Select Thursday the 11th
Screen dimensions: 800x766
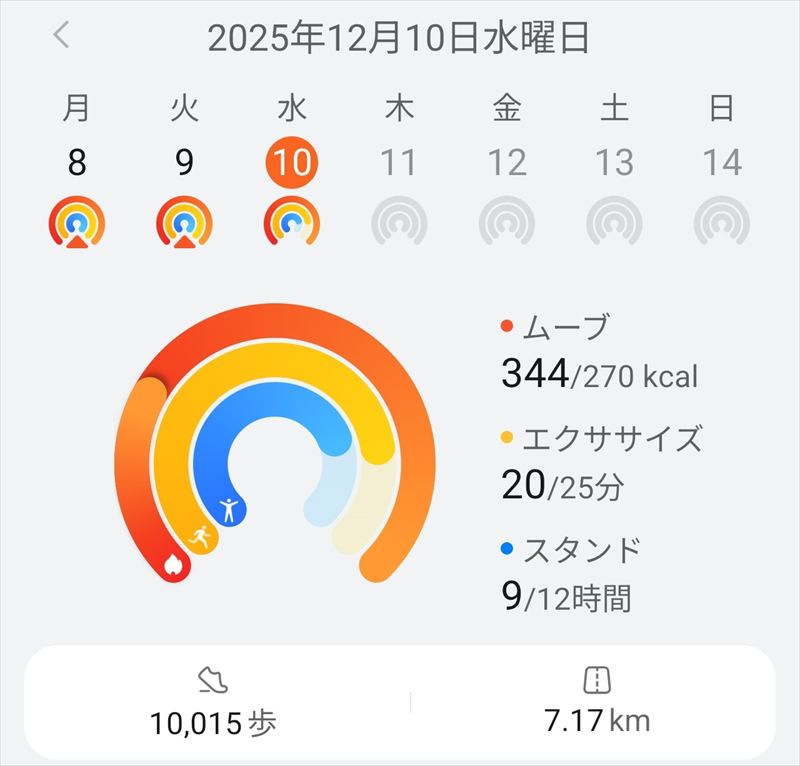click(399, 162)
